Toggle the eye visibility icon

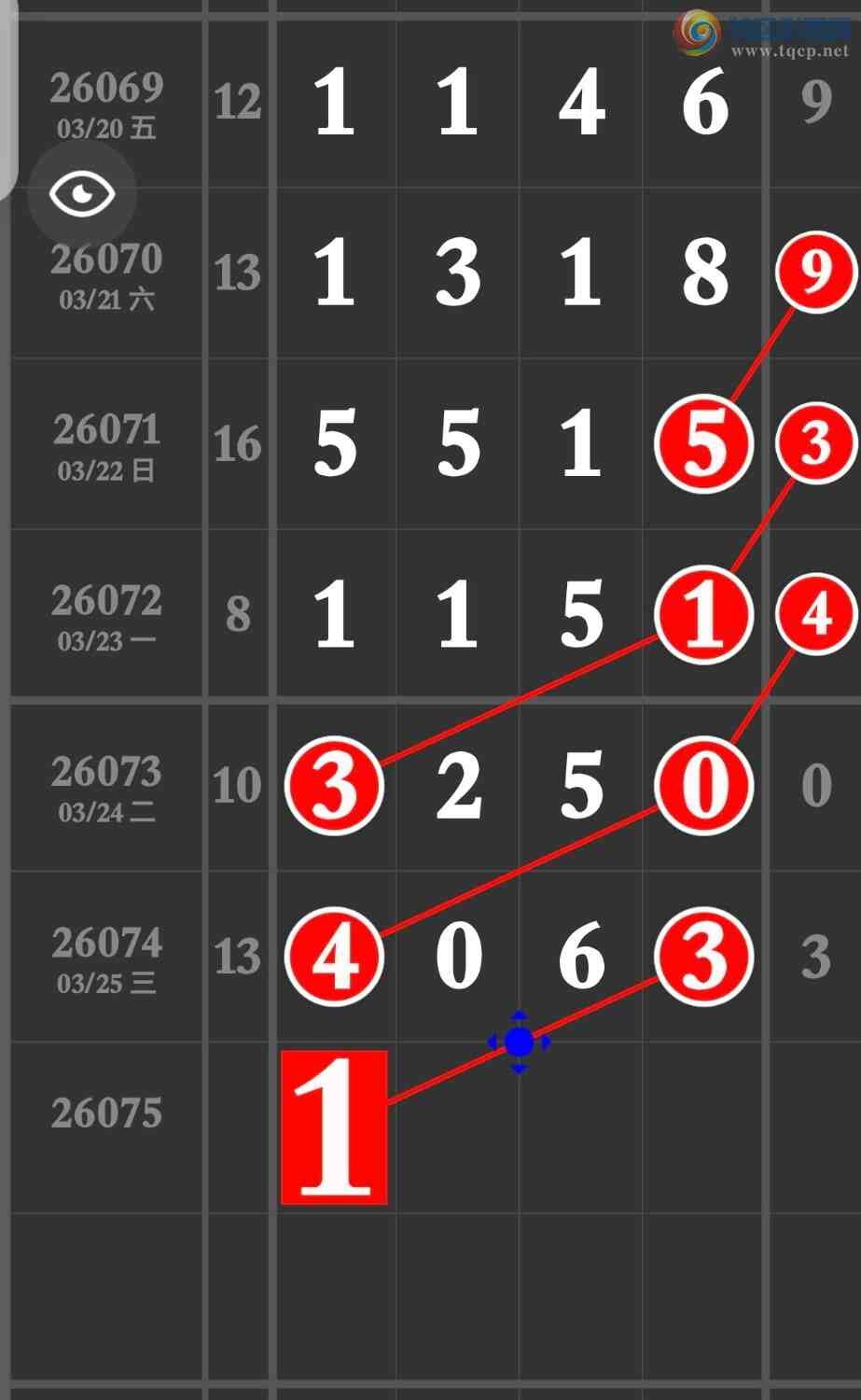click(x=82, y=194)
